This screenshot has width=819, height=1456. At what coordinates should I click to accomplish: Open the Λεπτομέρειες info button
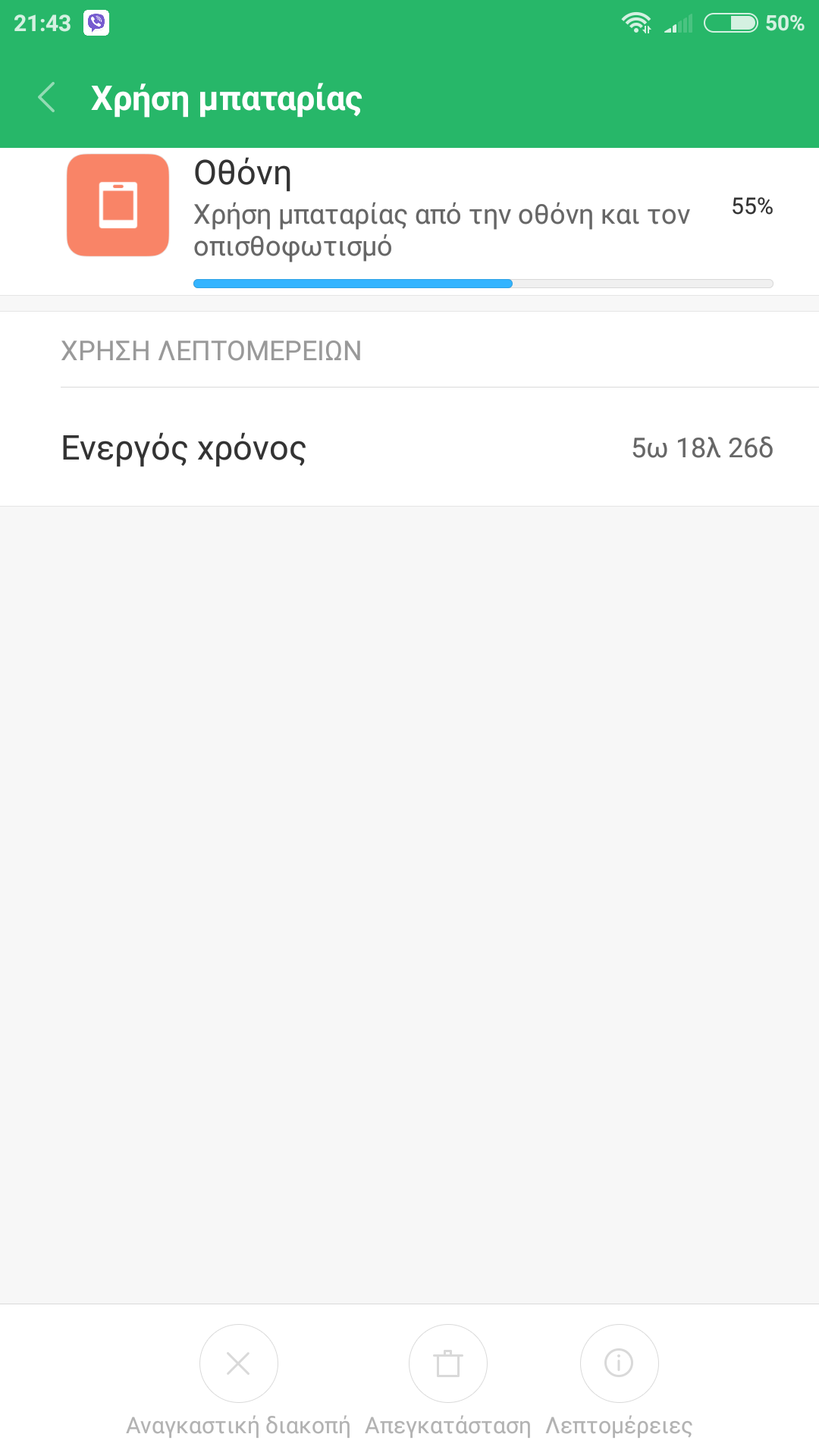(619, 1363)
